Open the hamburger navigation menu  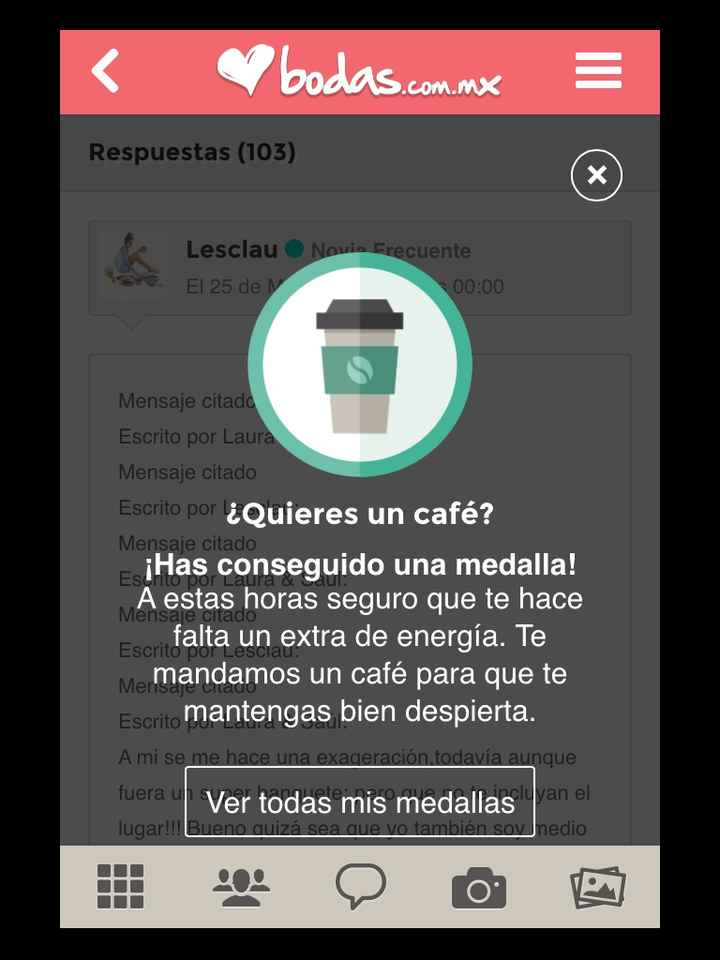coord(598,71)
